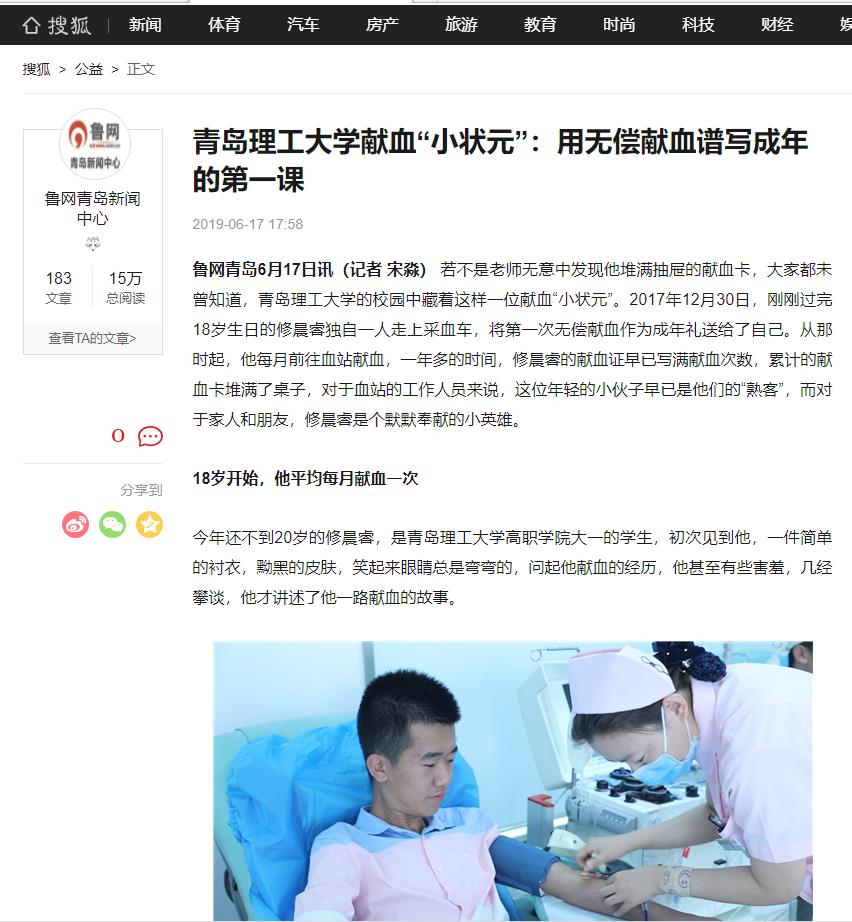Screen dimensions: 852x922
Task: Open the 科技 section
Action: [698, 25]
